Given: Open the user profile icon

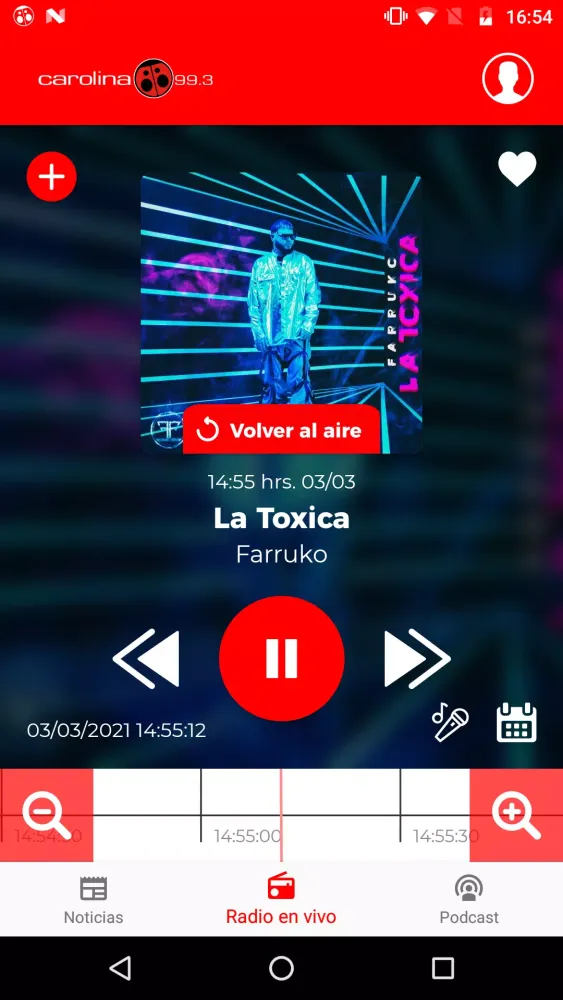Looking at the screenshot, I should coord(508,78).
